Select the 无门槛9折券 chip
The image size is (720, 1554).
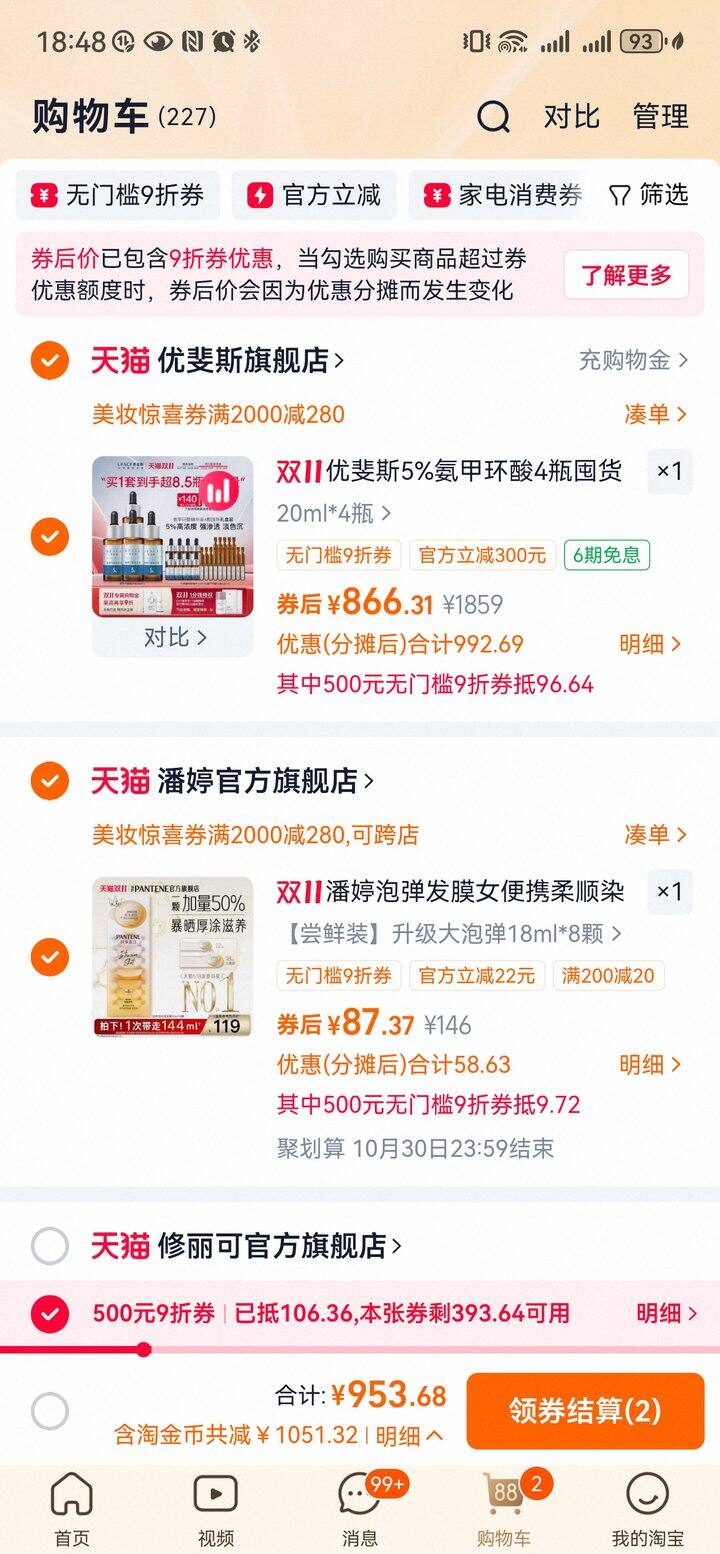[118, 195]
